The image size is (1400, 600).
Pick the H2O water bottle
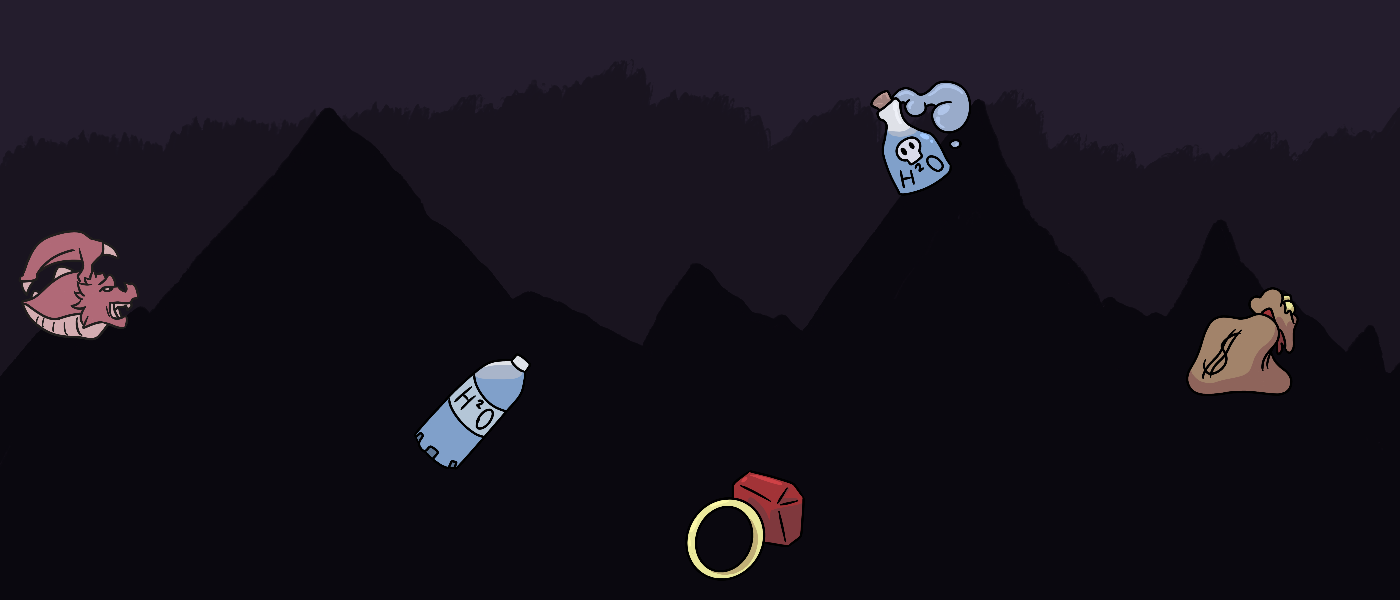coord(471,412)
